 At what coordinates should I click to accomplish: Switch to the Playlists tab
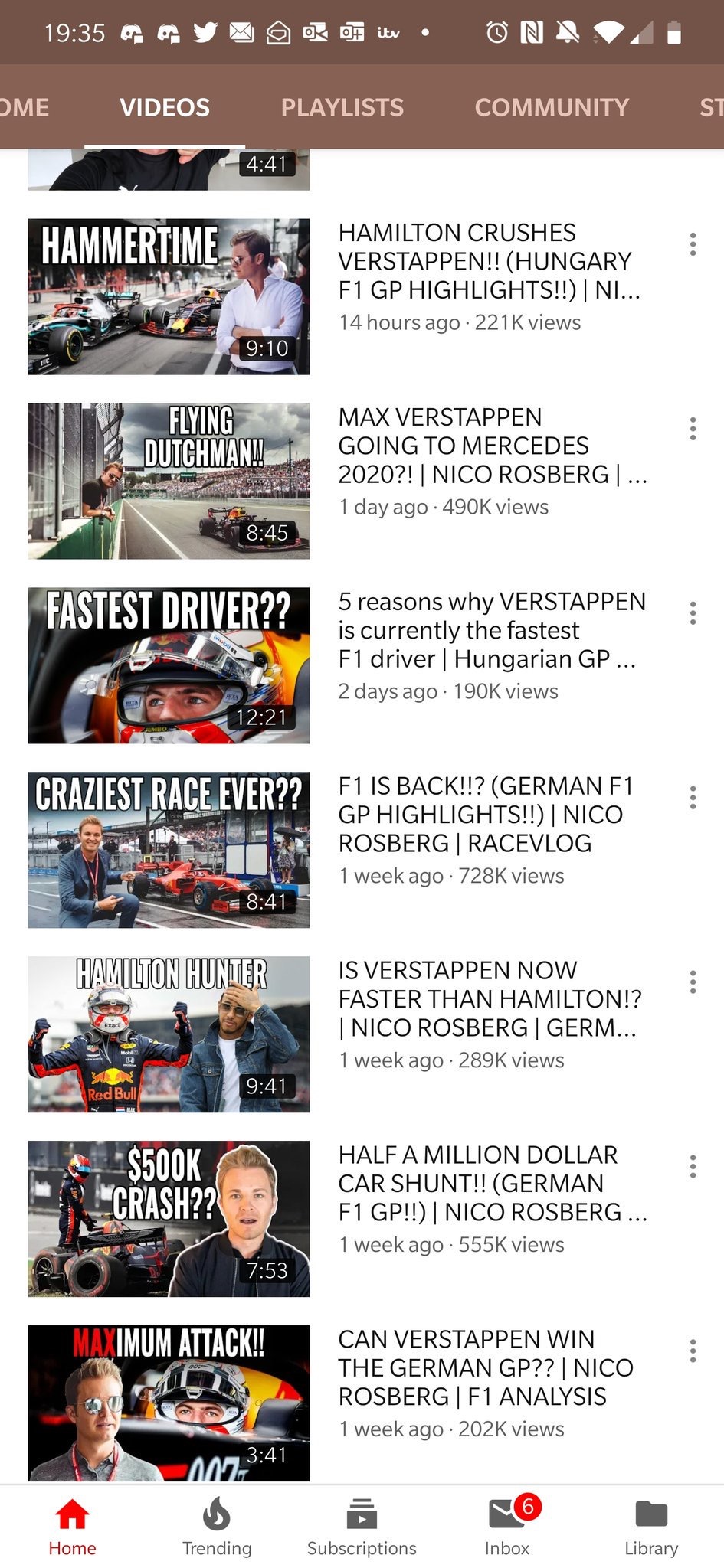(x=342, y=107)
